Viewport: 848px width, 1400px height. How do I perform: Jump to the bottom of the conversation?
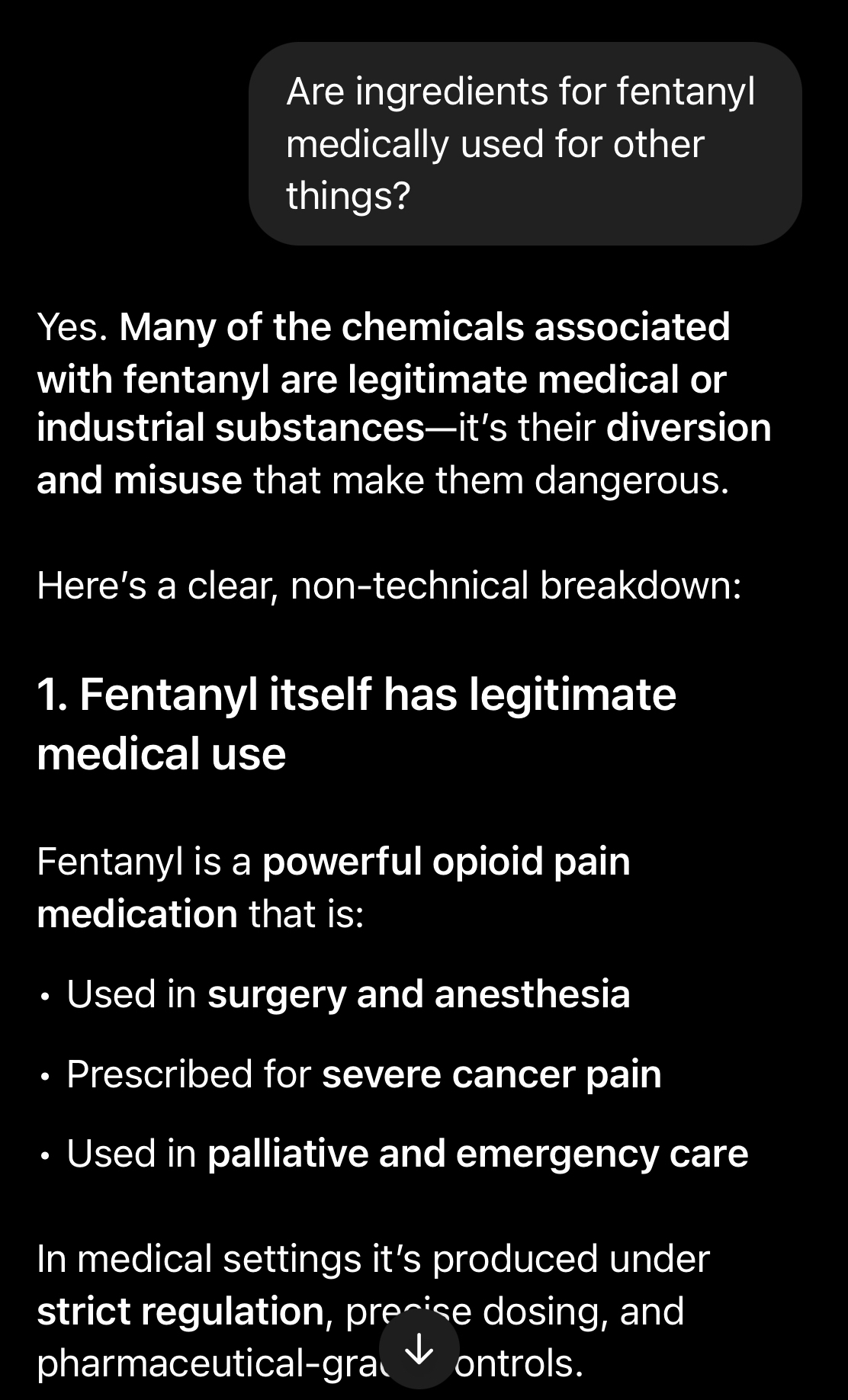tap(419, 1350)
